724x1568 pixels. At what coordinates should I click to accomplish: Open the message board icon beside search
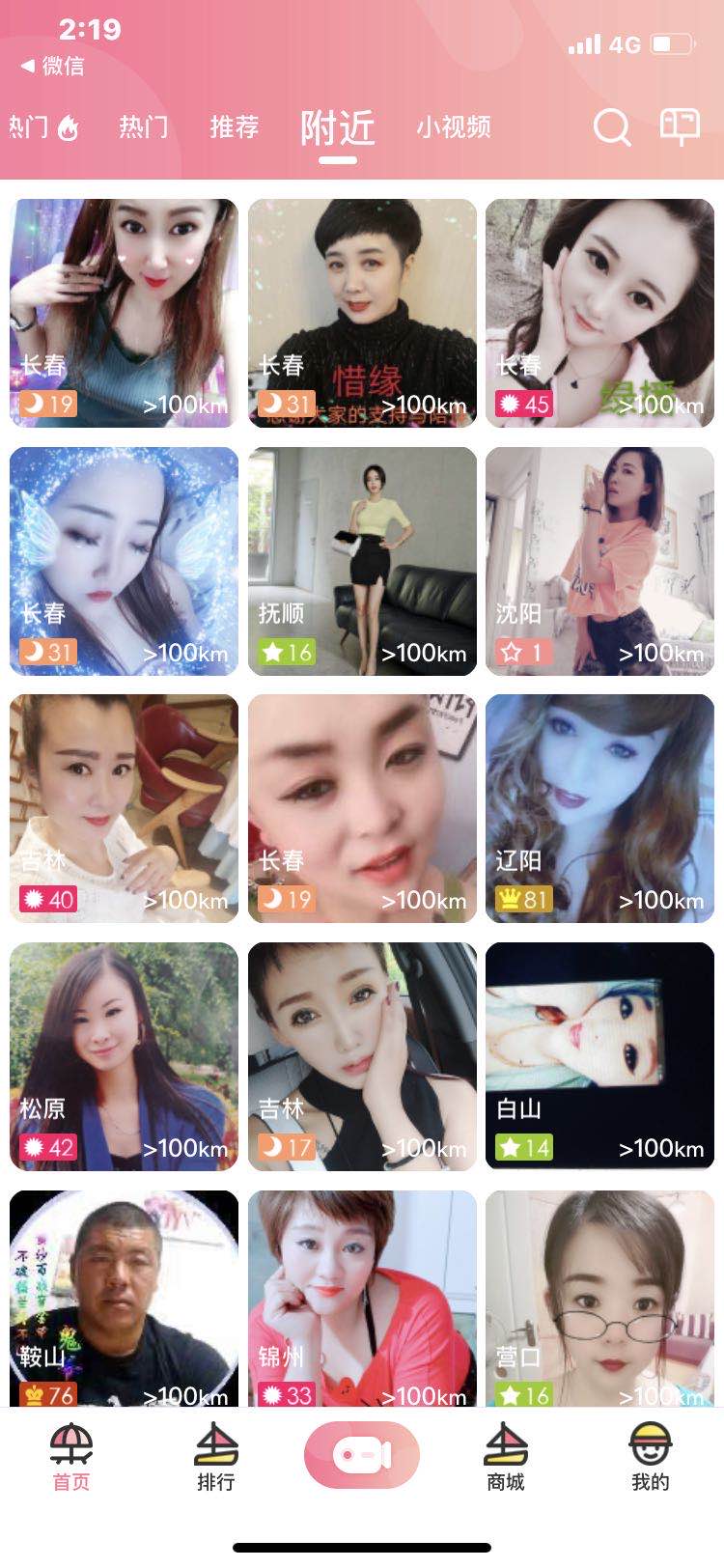[x=680, y=126]
